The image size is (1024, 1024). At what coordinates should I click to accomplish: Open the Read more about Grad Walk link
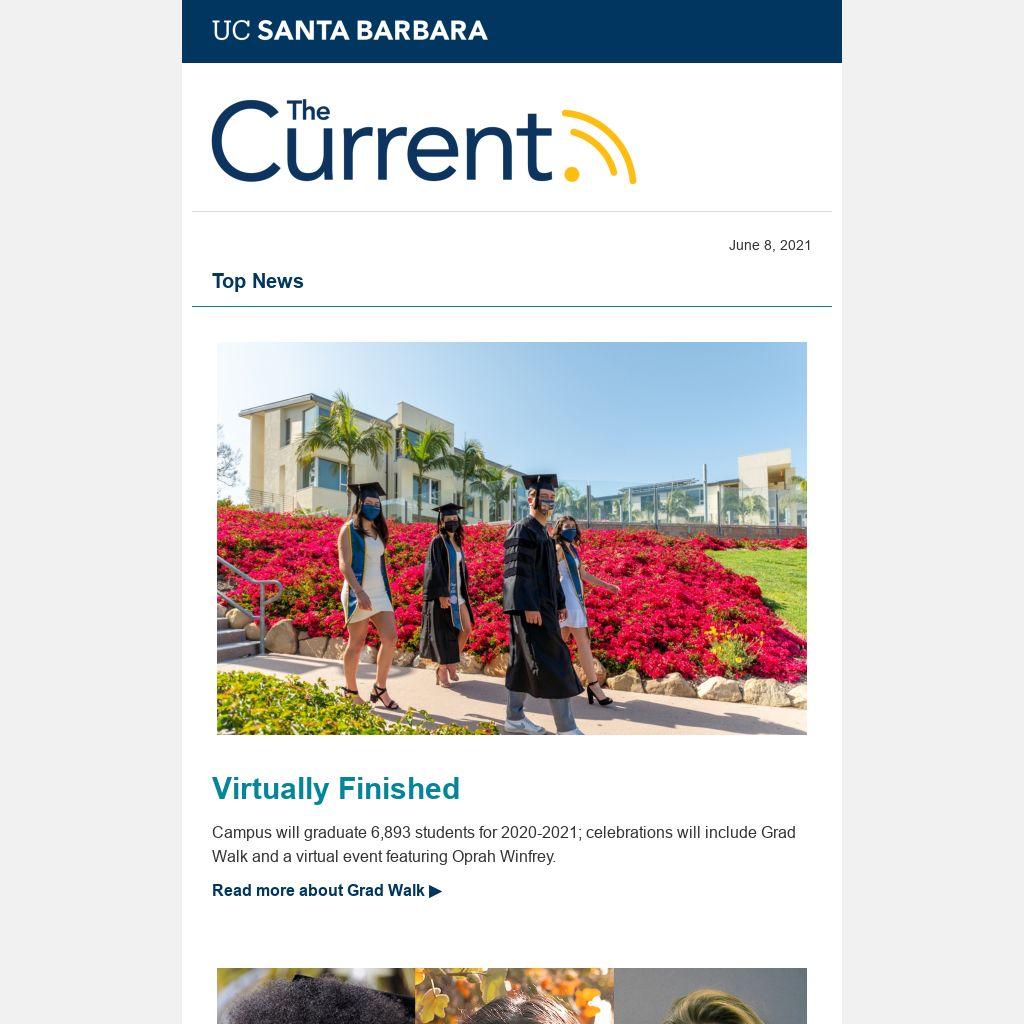(326, 890)
